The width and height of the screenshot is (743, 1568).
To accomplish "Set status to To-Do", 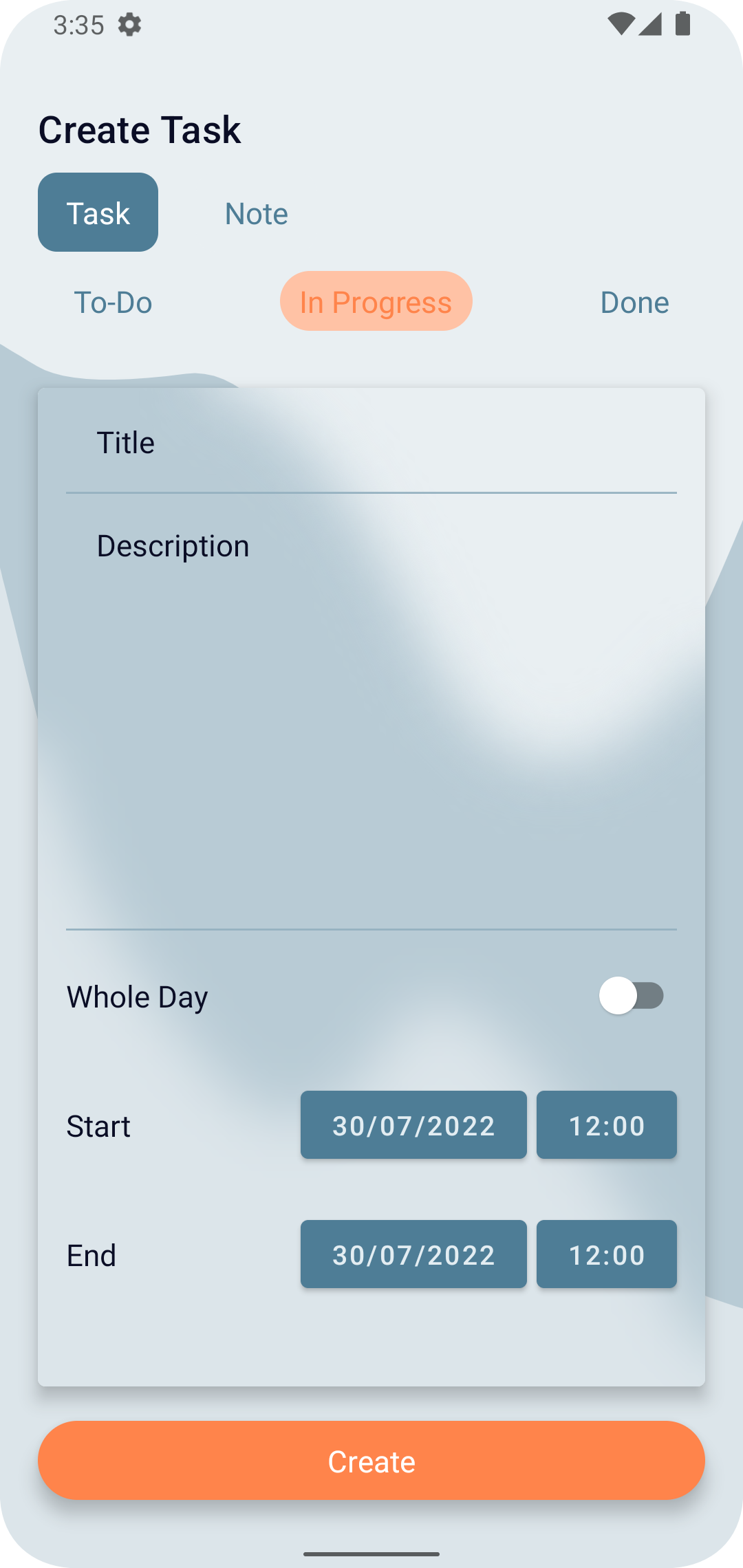I will [x=113, y=302].
